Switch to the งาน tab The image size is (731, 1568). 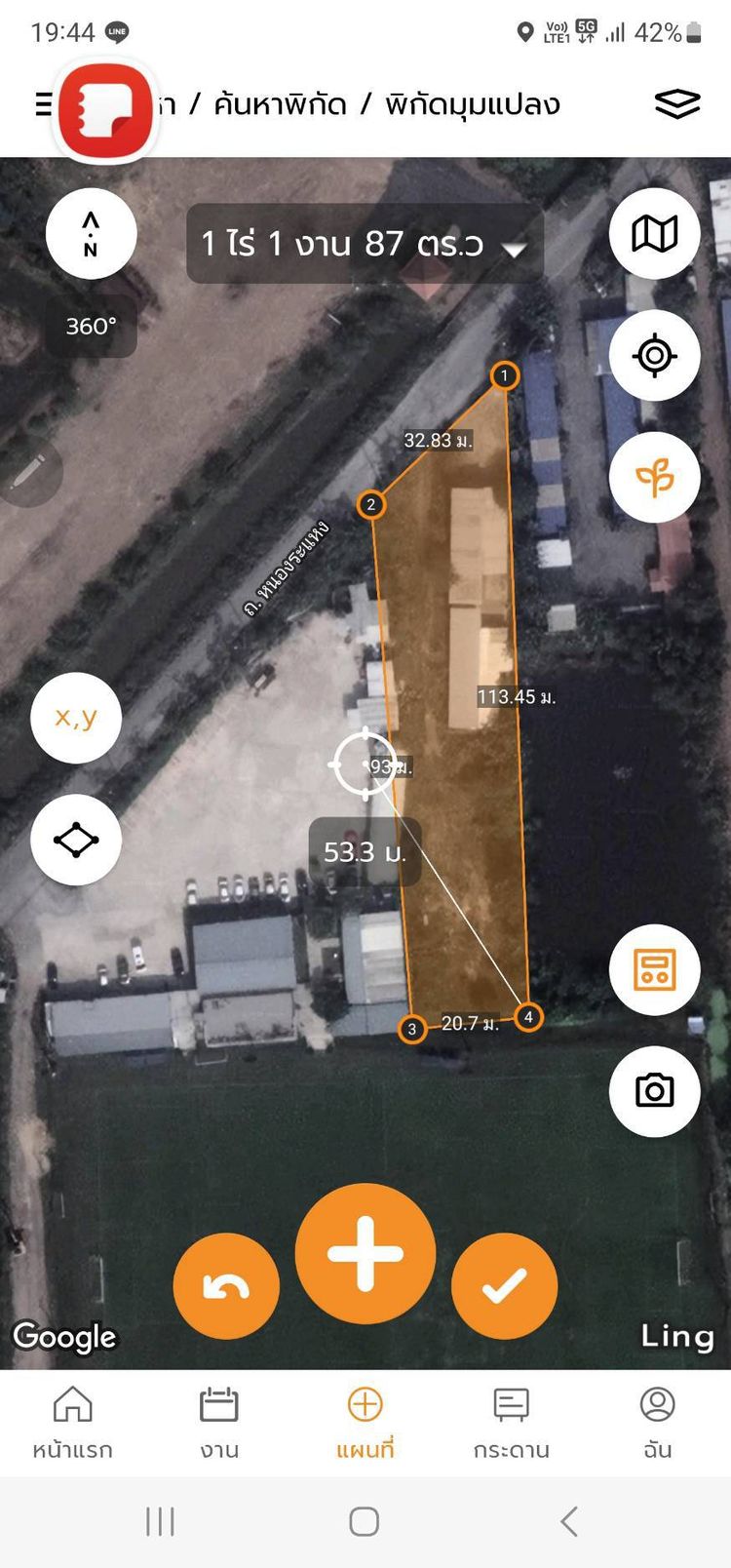pyautogui.click(x=219, y=1423)
